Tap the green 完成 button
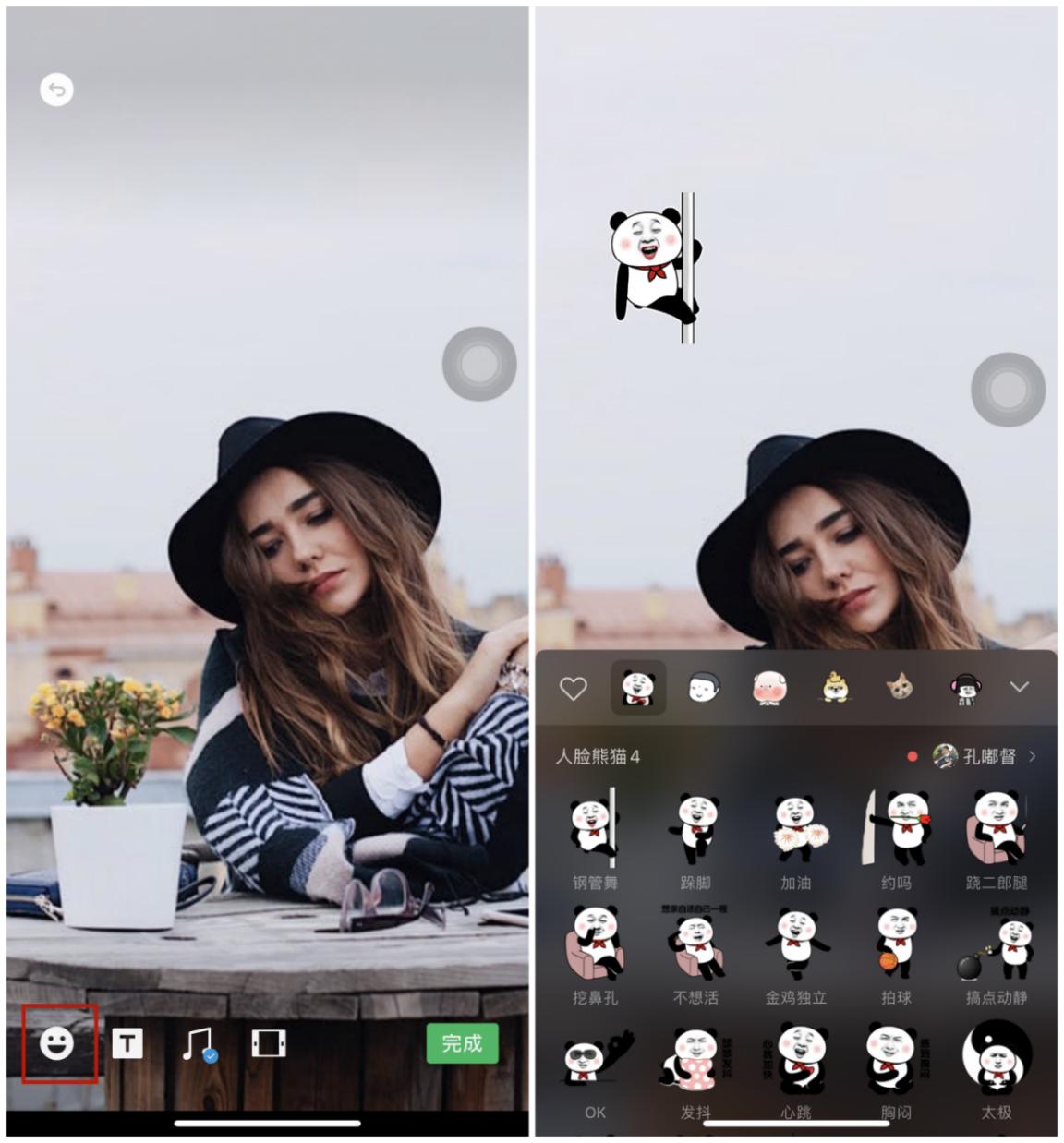The height and width of the screenshot is (1143, 1064). pos(462,1043)
